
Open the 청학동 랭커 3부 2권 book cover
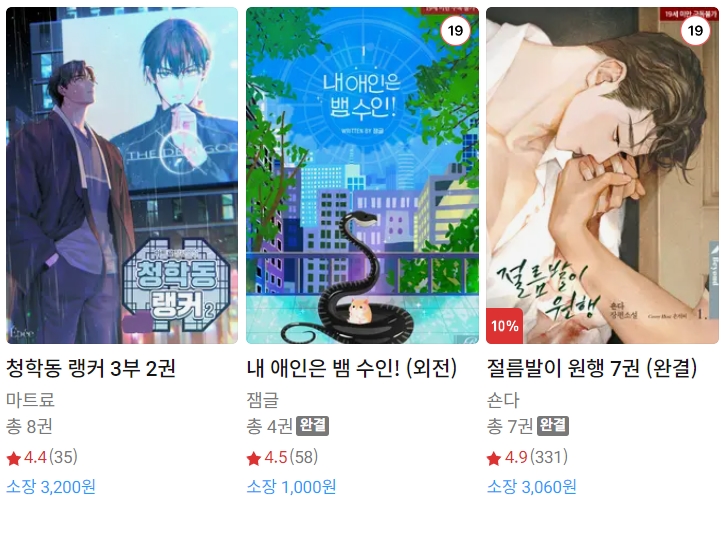[x=122, y=176]
